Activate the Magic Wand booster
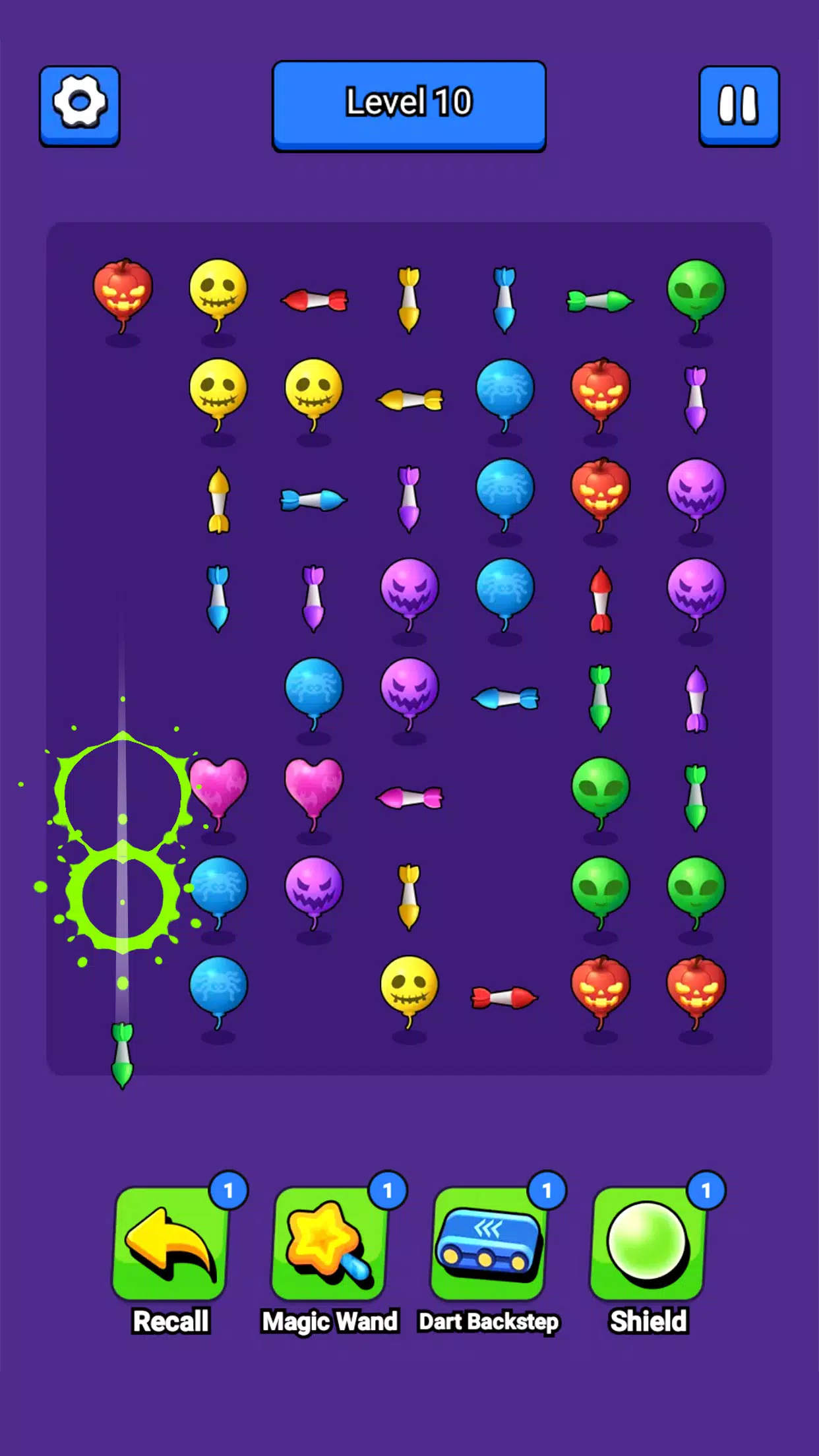Screen dimensions: 819x1456 pos(330,1244)
